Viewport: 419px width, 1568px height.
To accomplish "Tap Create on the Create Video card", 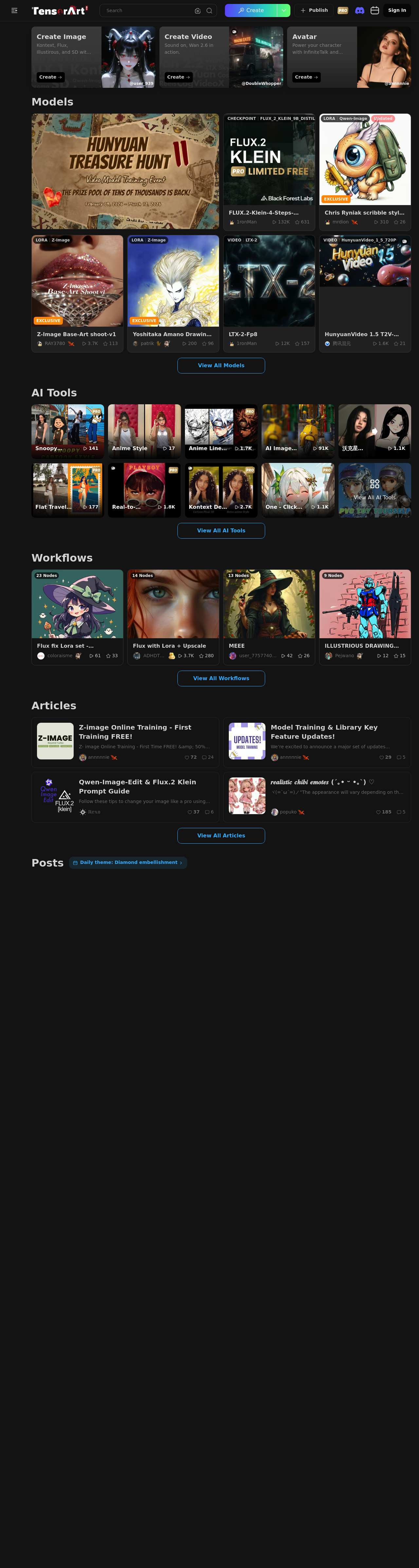I will (x=178, y=77).
